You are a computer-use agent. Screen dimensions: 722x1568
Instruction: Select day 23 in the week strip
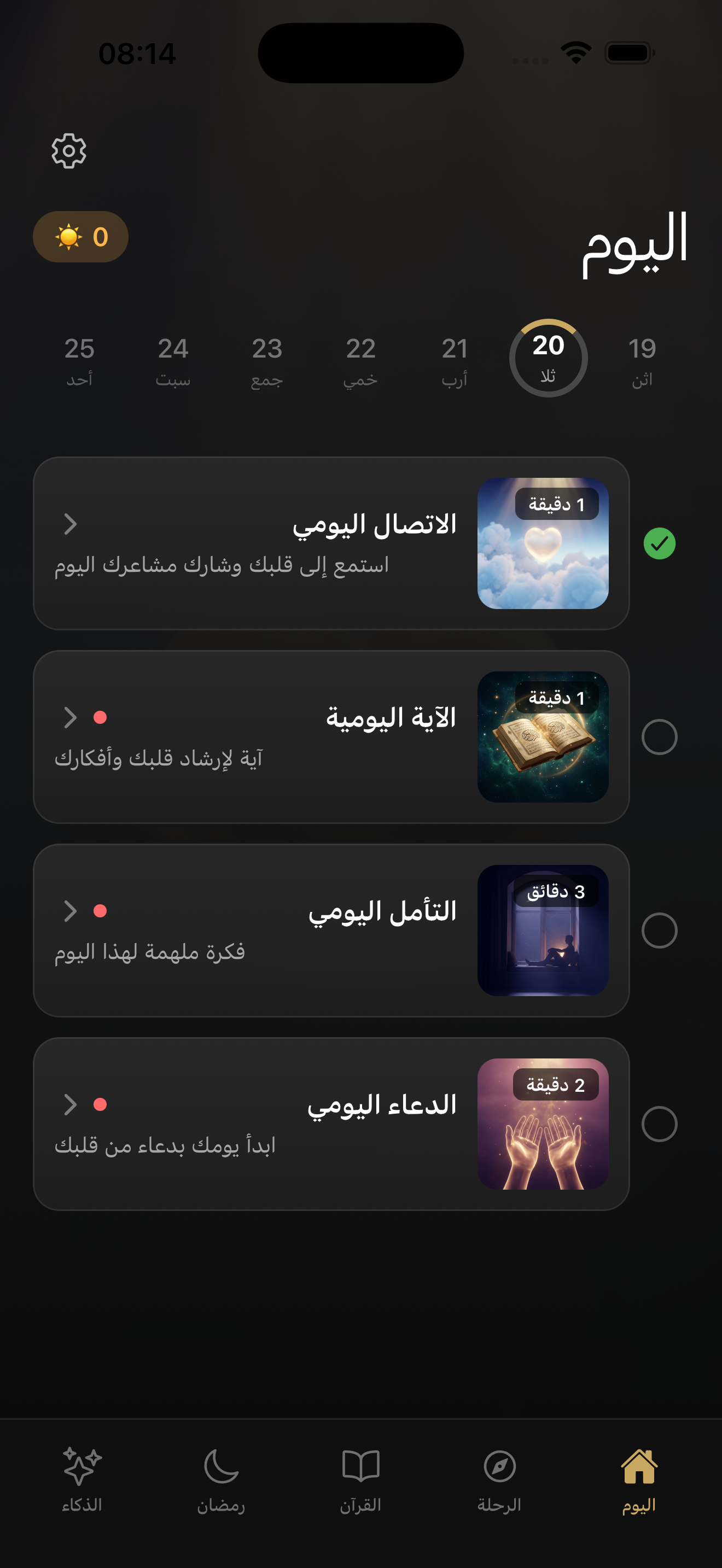click(x=266, y=360)
